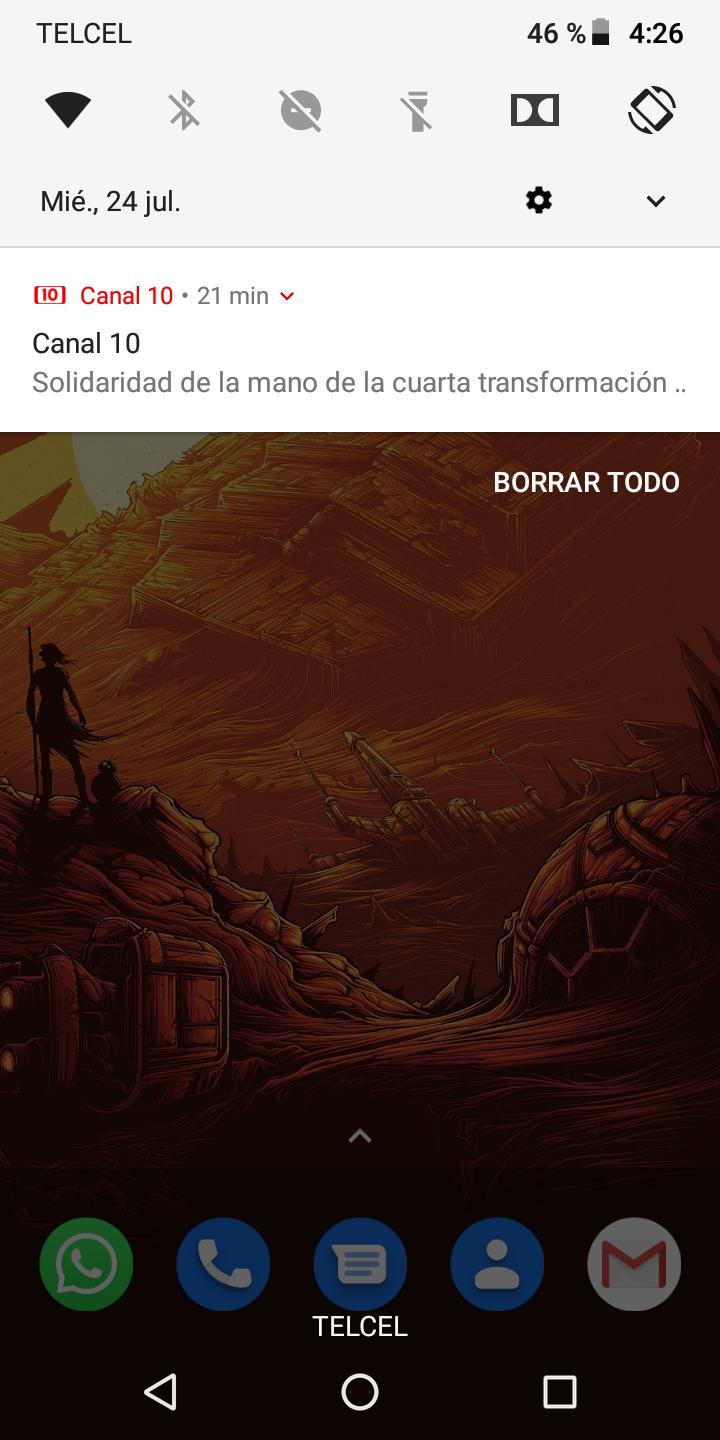Open recent apps overview
The height and width of the screenshot is (1440, 720).
(x=560, y=1391)
